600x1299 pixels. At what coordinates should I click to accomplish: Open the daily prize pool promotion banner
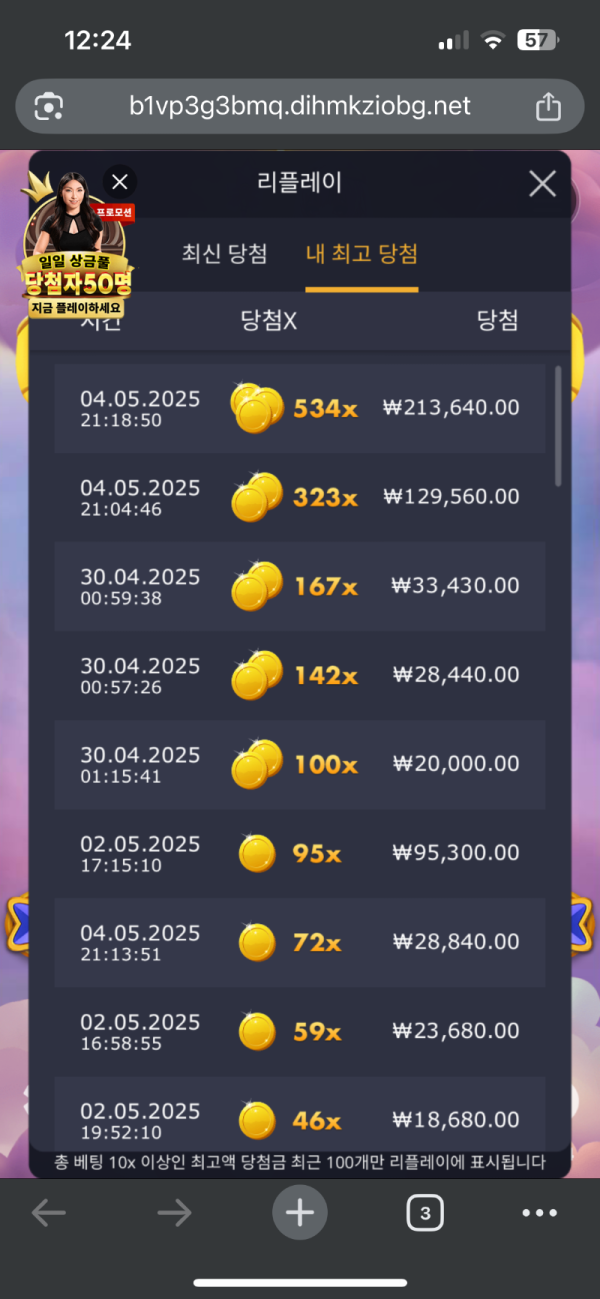(76, 262)
